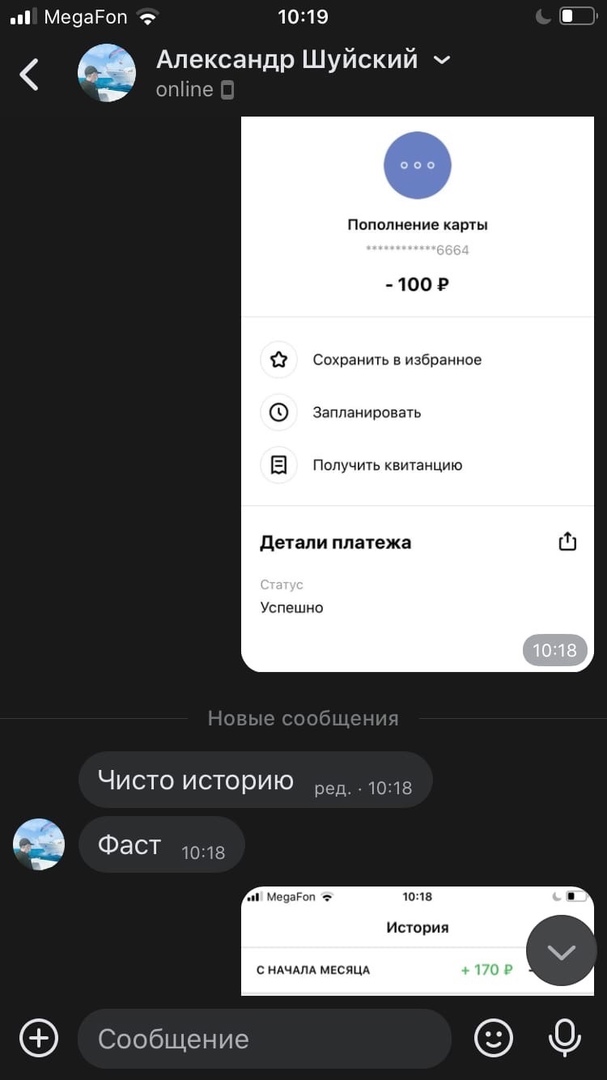Open the История screenshot image
The height and width of the screenshot is (1080, 607).
(x=390, y=940)
